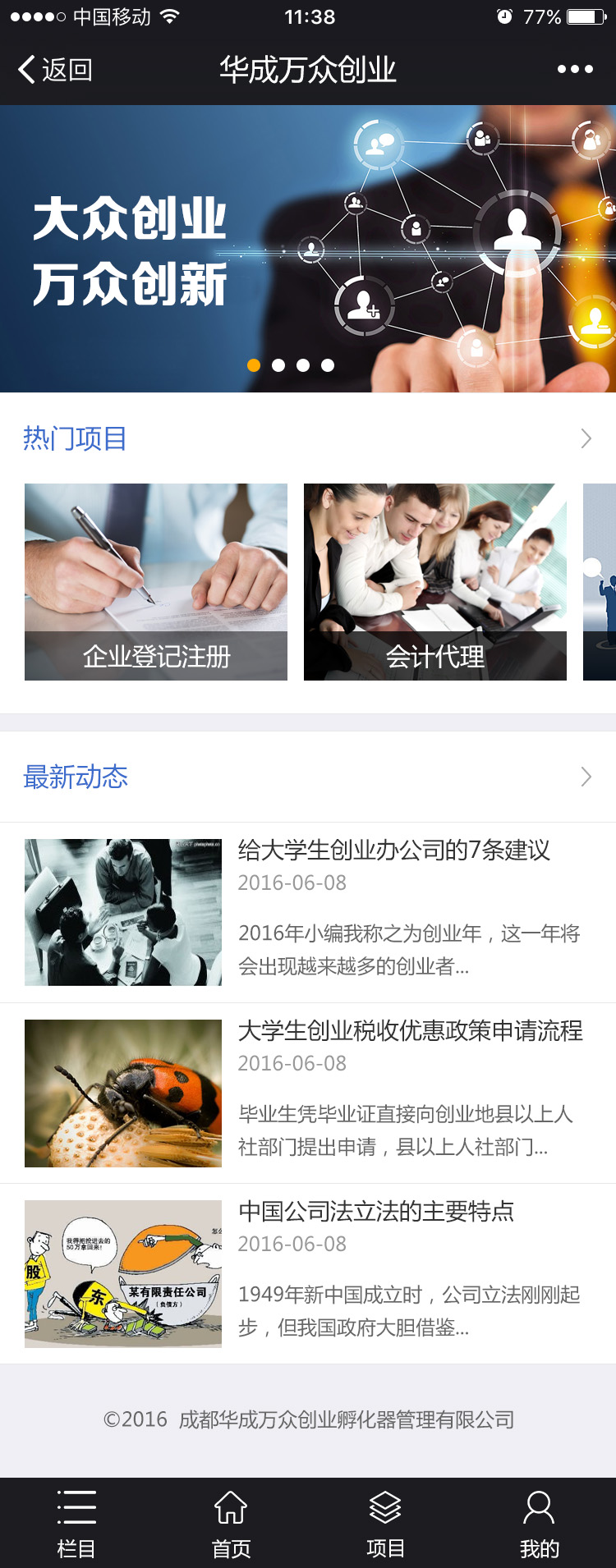Tap the 返回 back button

coord(54,70)
